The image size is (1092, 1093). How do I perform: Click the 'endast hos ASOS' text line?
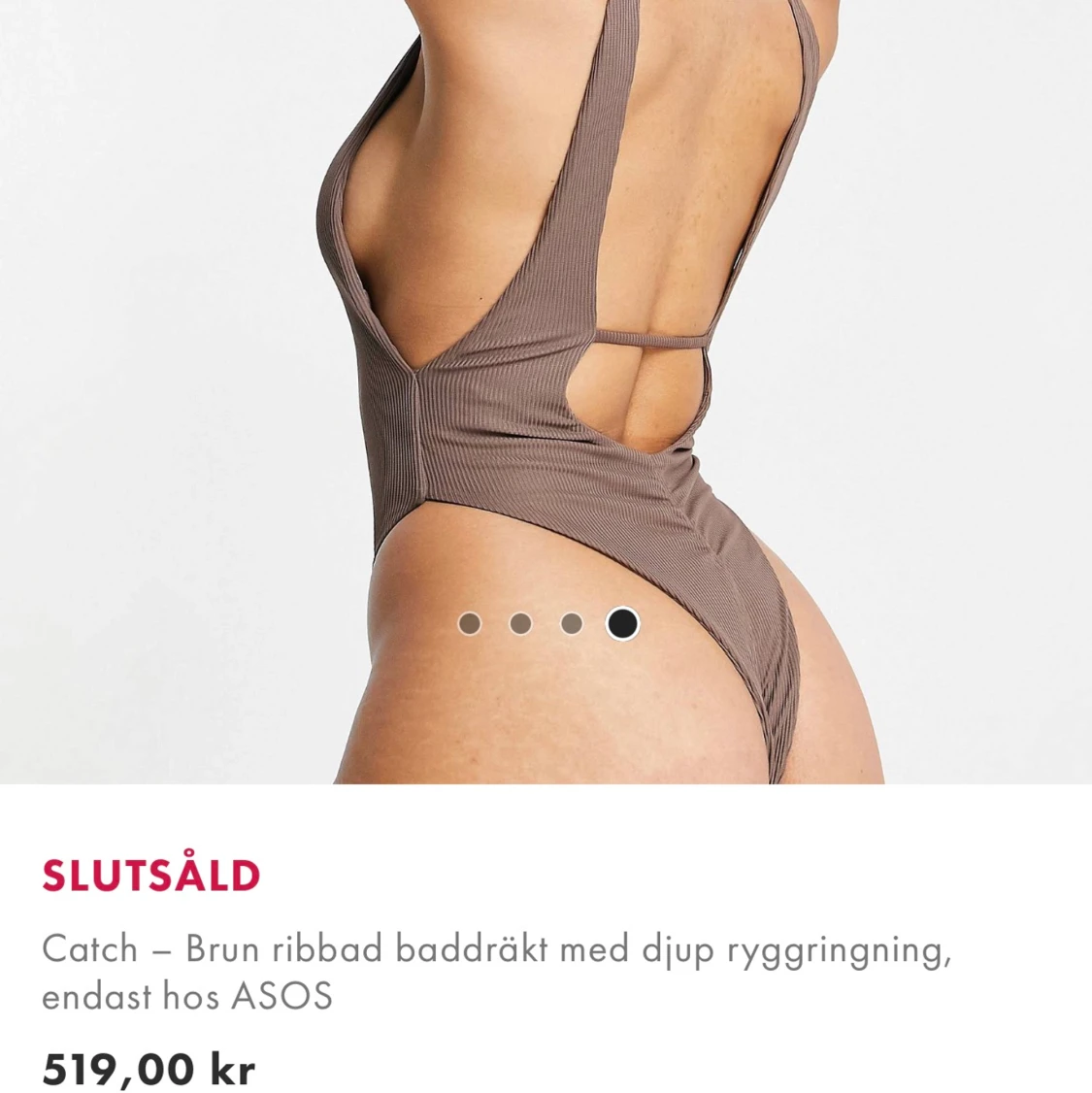pyautogui.click(x=186, y=996)
